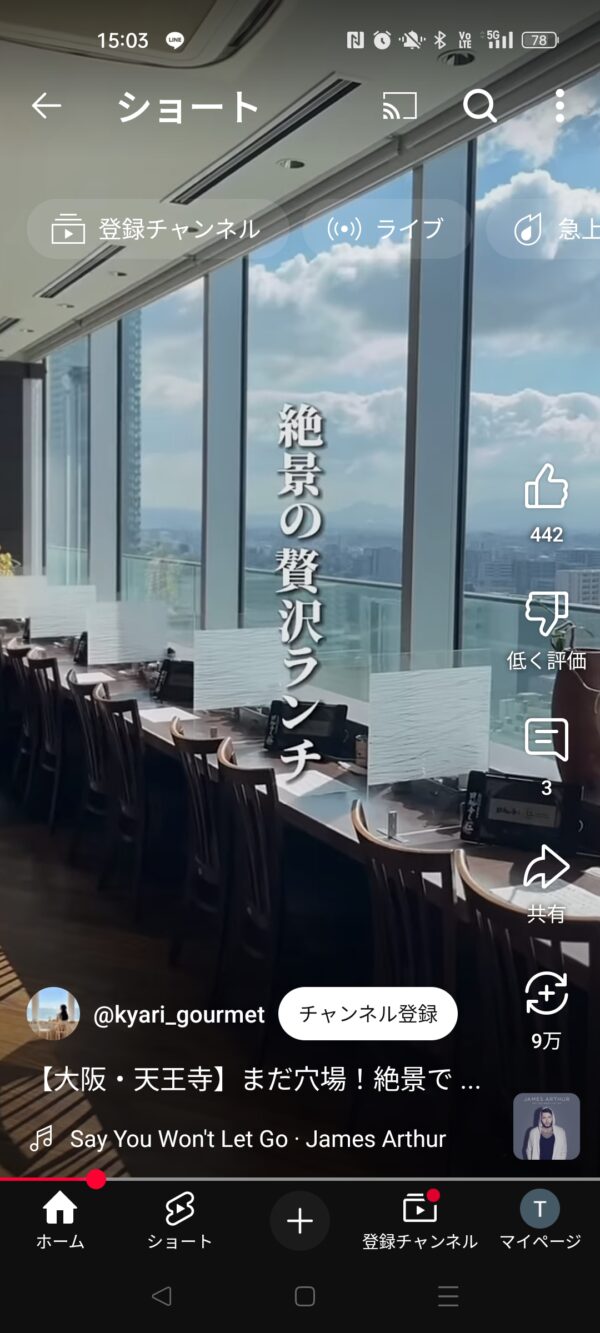The image size is (600, 1333).
Task: Select the ライブ chip
Action: (385, 229)
